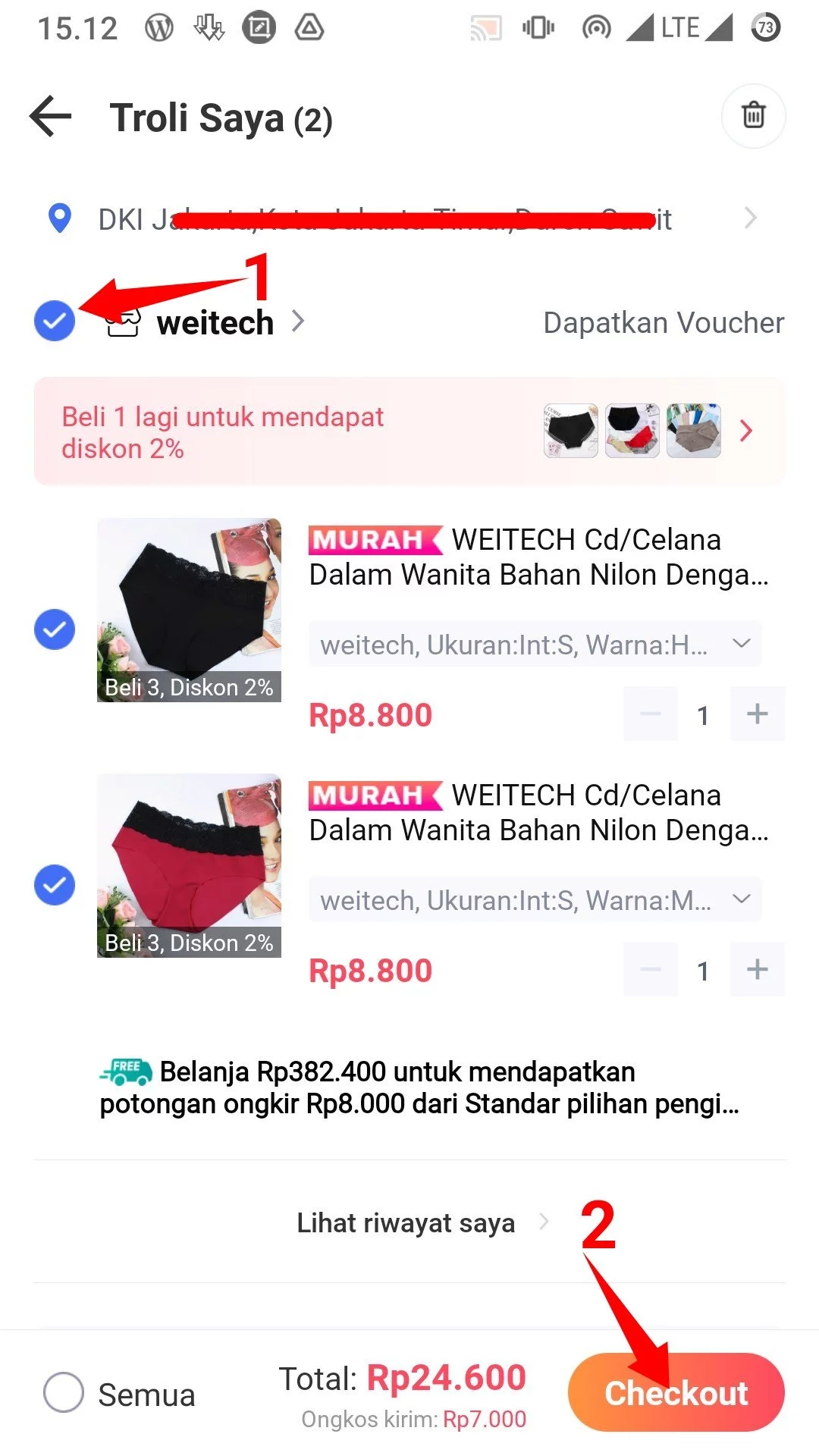
Task: Click the WordPress icon in the status bar
Action: (159, 27)
